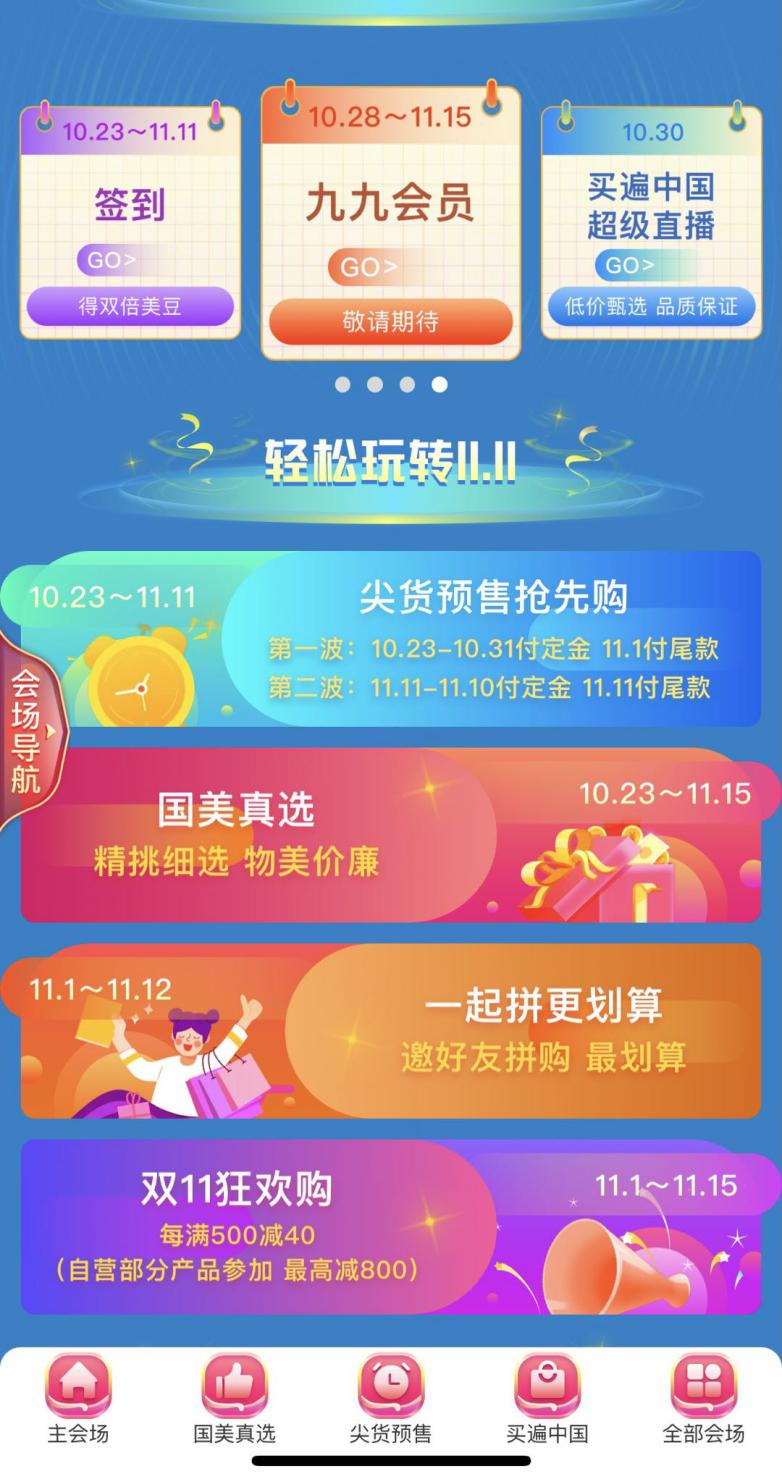Open the 签到 check-in card
The image size is (782, 1482).
click(130, 206)
